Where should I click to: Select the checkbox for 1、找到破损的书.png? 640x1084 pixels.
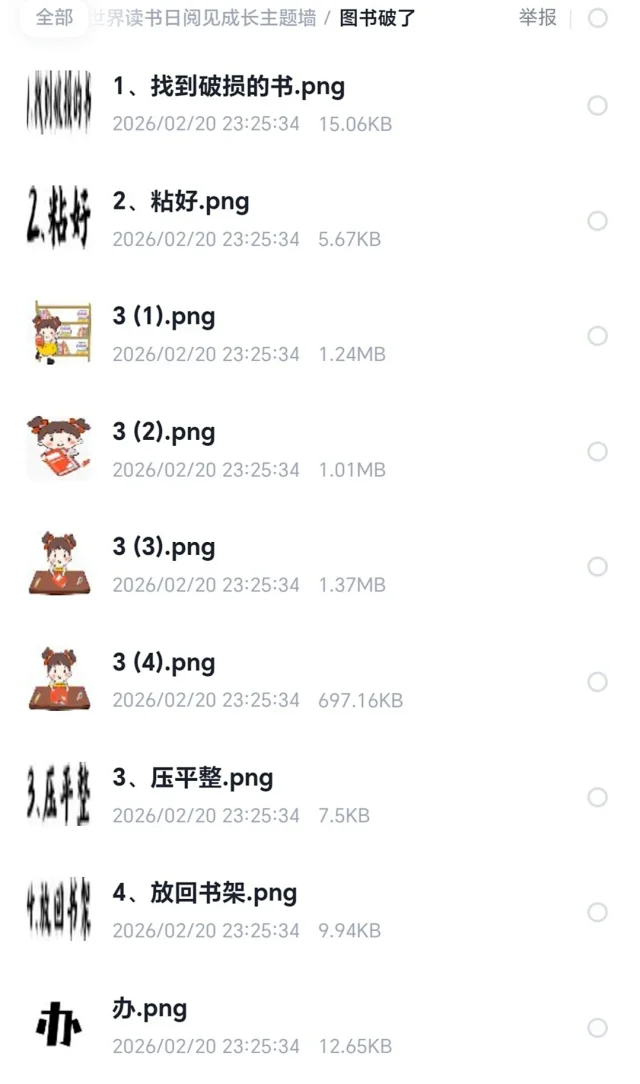(597, 106)
